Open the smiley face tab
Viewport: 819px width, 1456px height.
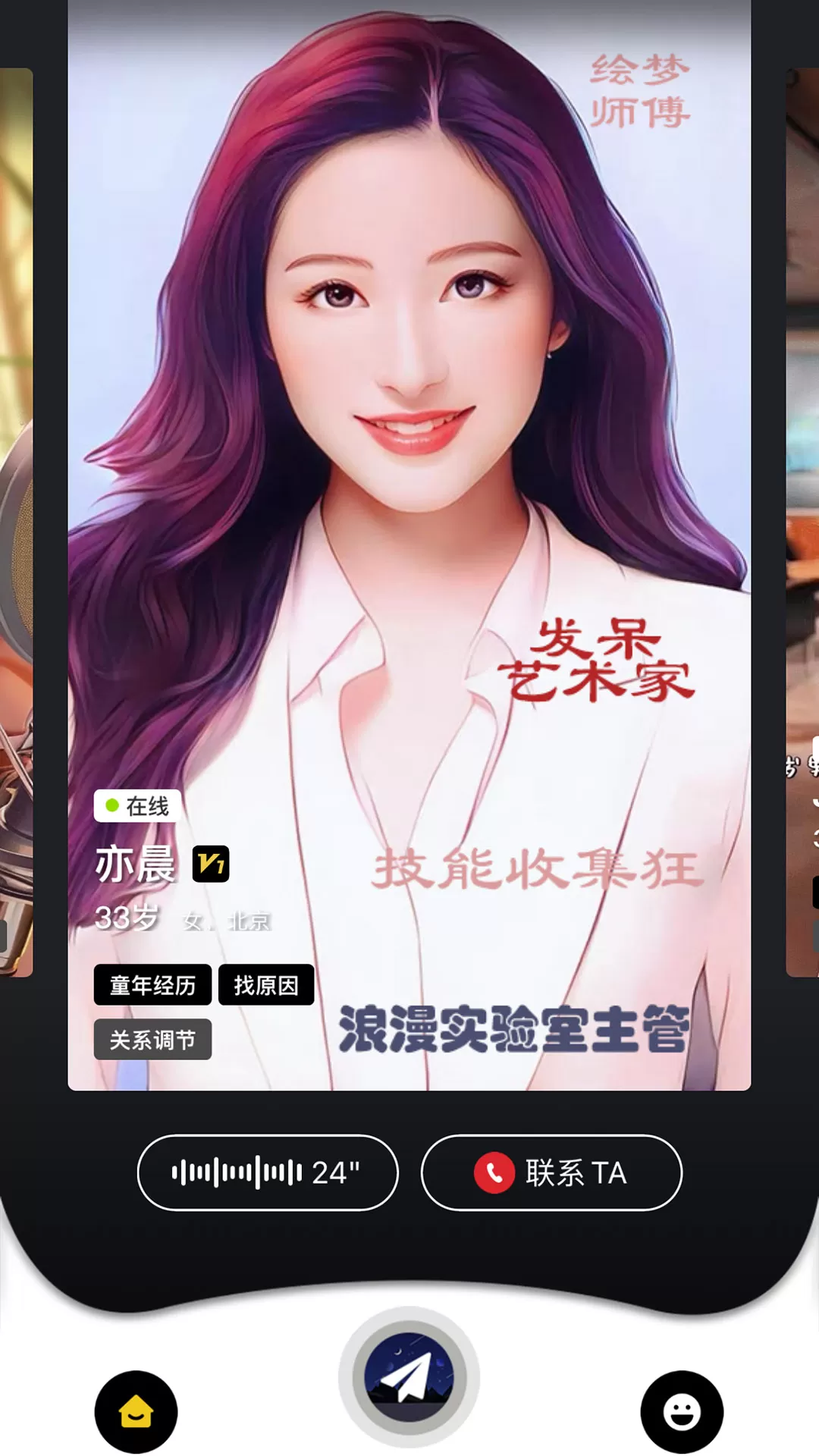pos(682,1412)
